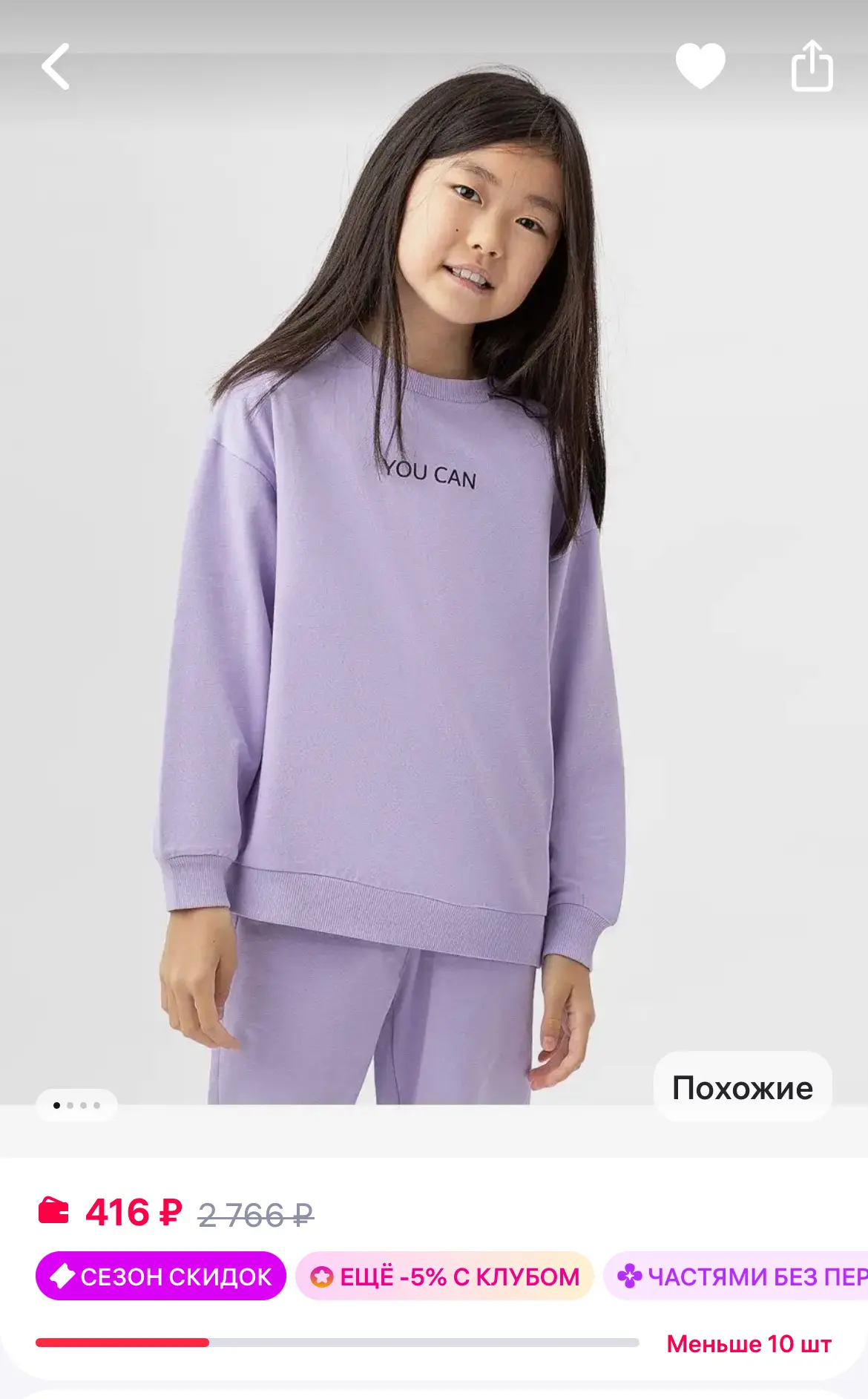The width and height of the screenshot is (868, 1399).
Task: Share this product
Action: point(812,65)
